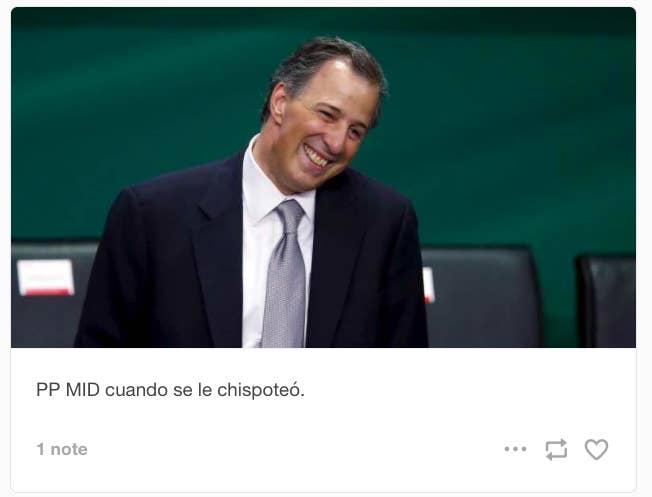
Task: Open the three-dot options menu
Action: point(515,450)
